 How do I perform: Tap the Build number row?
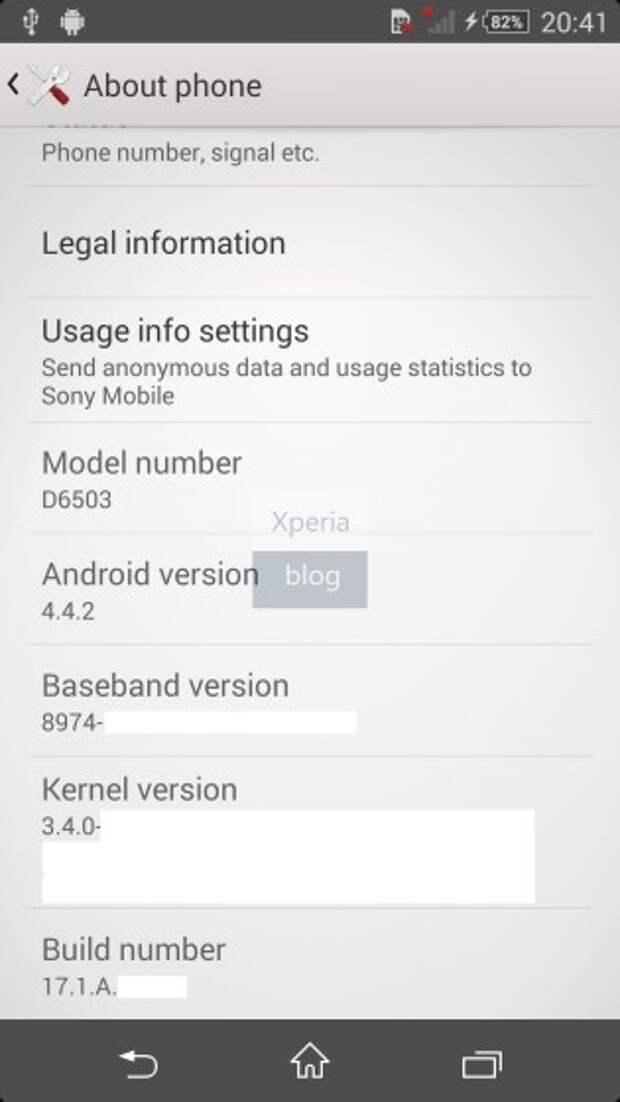pyautogui.click(x=310, y=964)
